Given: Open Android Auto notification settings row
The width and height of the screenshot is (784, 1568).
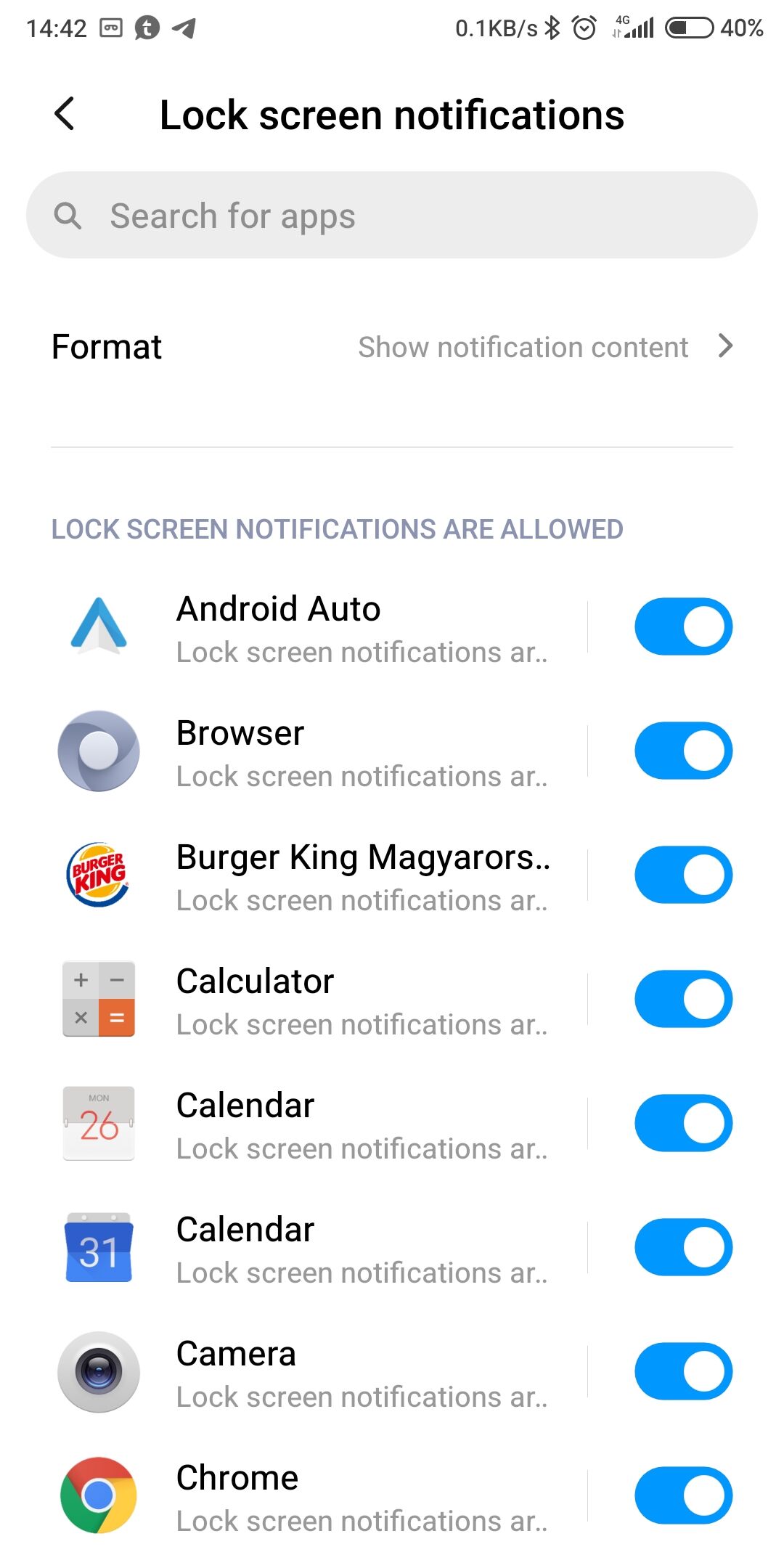Looking at the screenshot, I should (305, 628).
